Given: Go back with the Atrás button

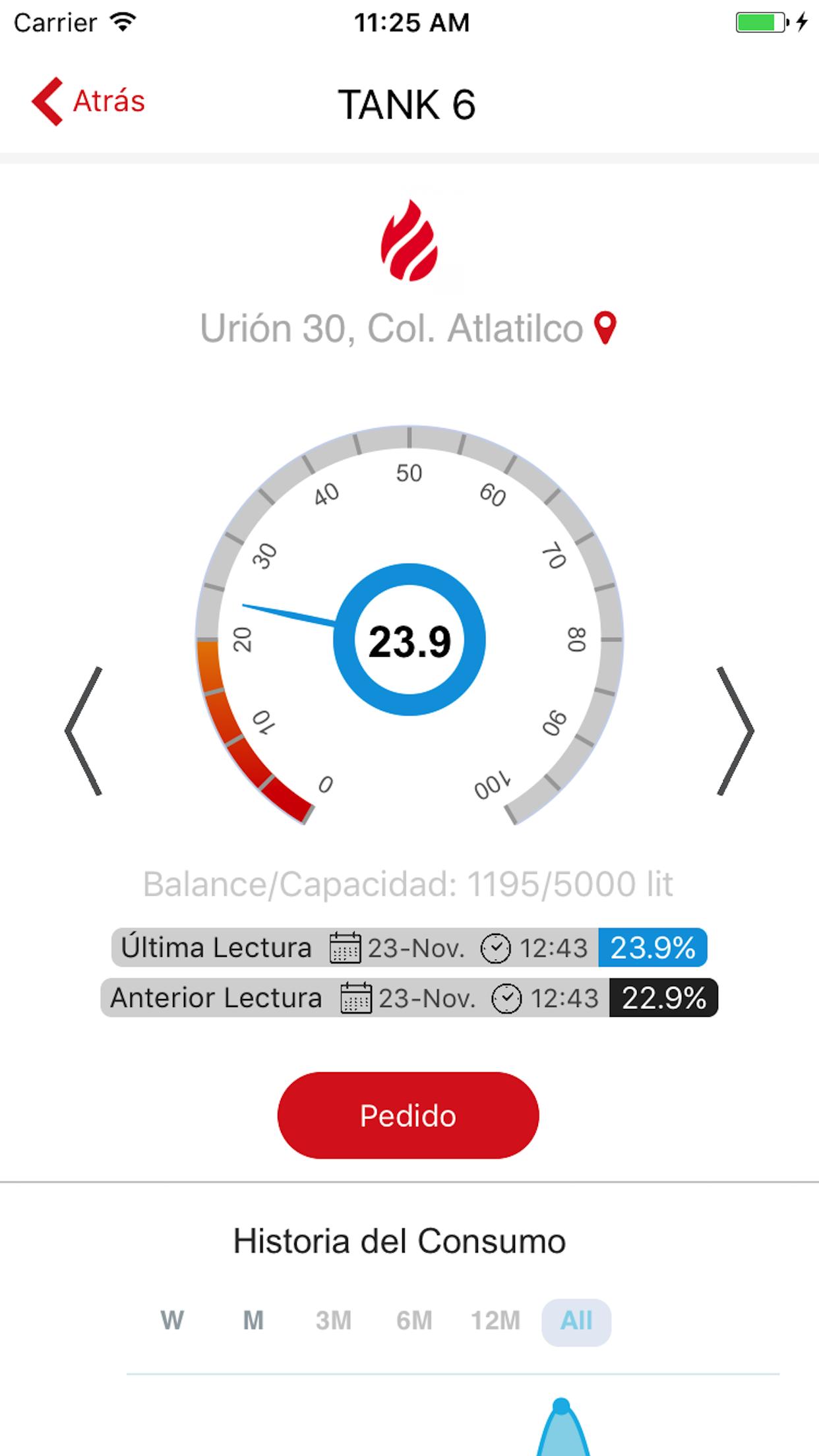Looking at the screenshot, I should coord(89,102).
